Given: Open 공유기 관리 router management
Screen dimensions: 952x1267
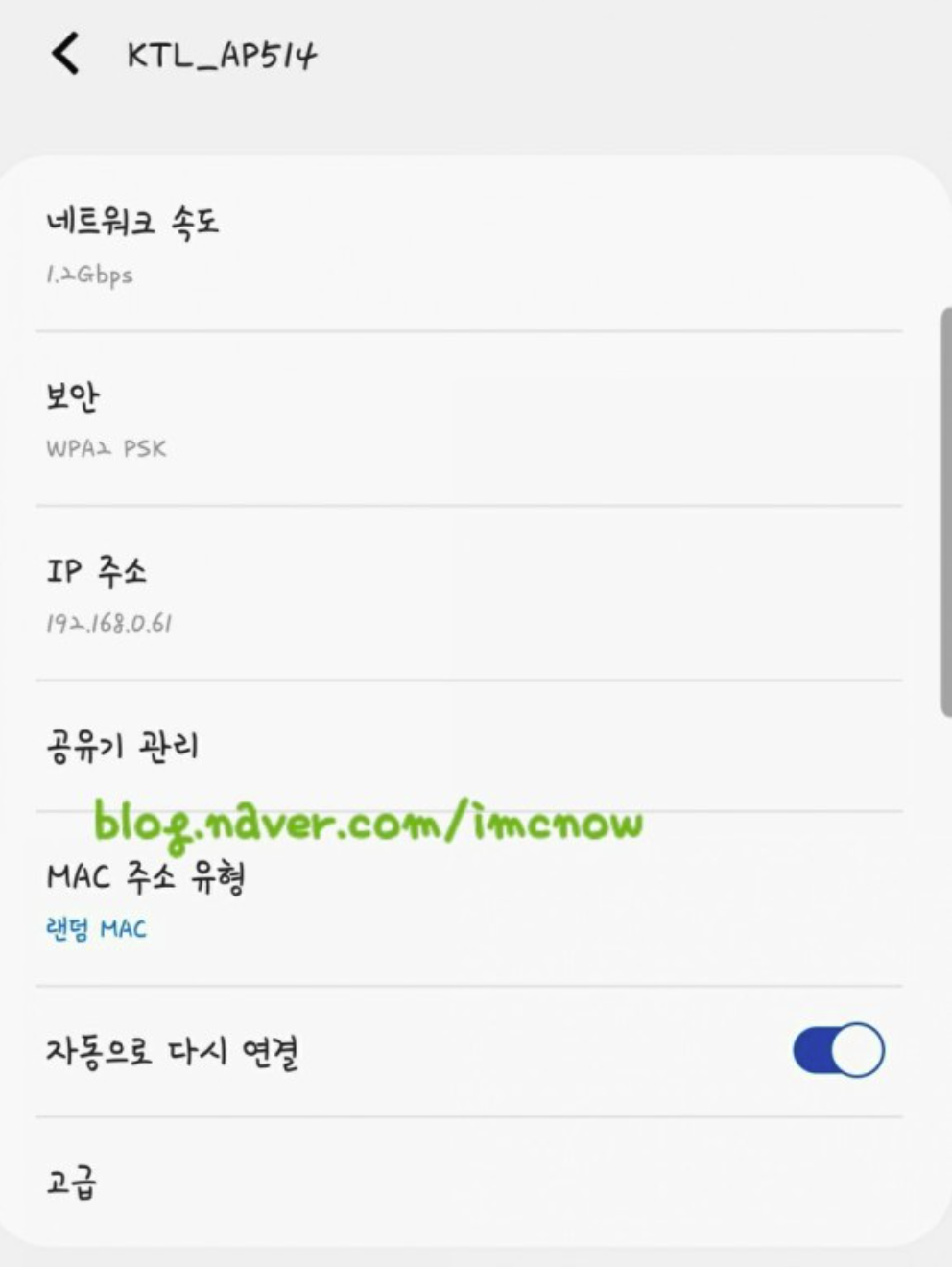Looking at the screenshot, I should tap(469, 746).
